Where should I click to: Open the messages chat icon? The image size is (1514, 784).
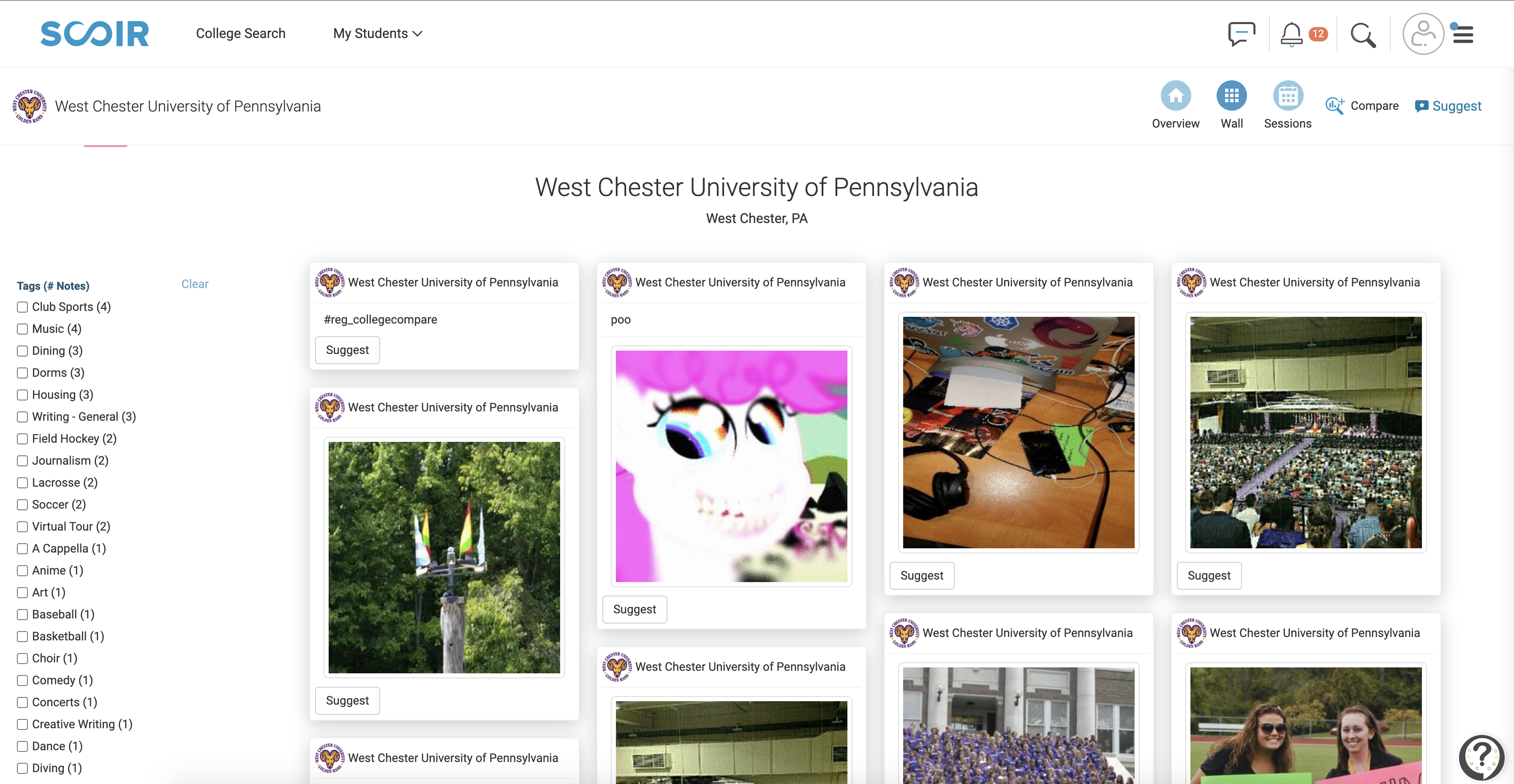point(1241,34)
